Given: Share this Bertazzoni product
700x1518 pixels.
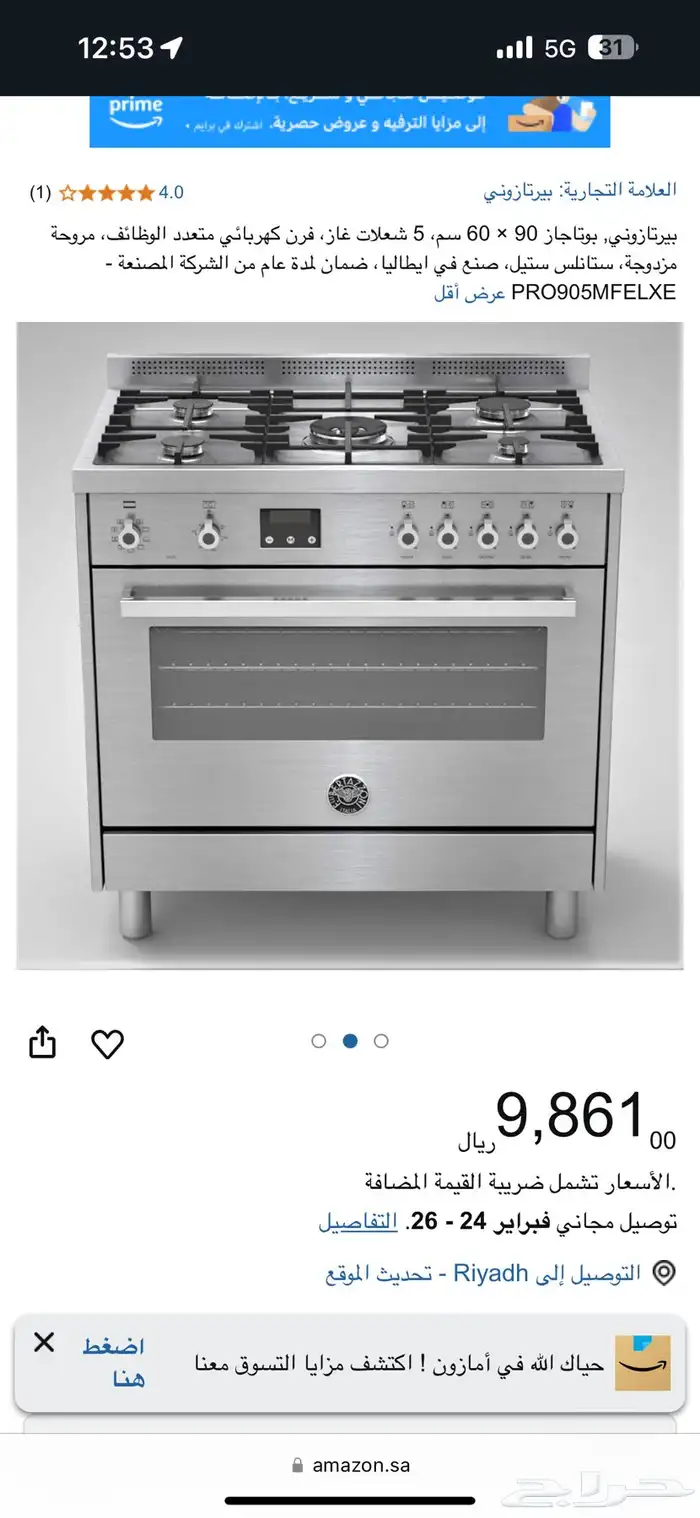Looking at the screenshot, I should click(x=42, y=1042).
